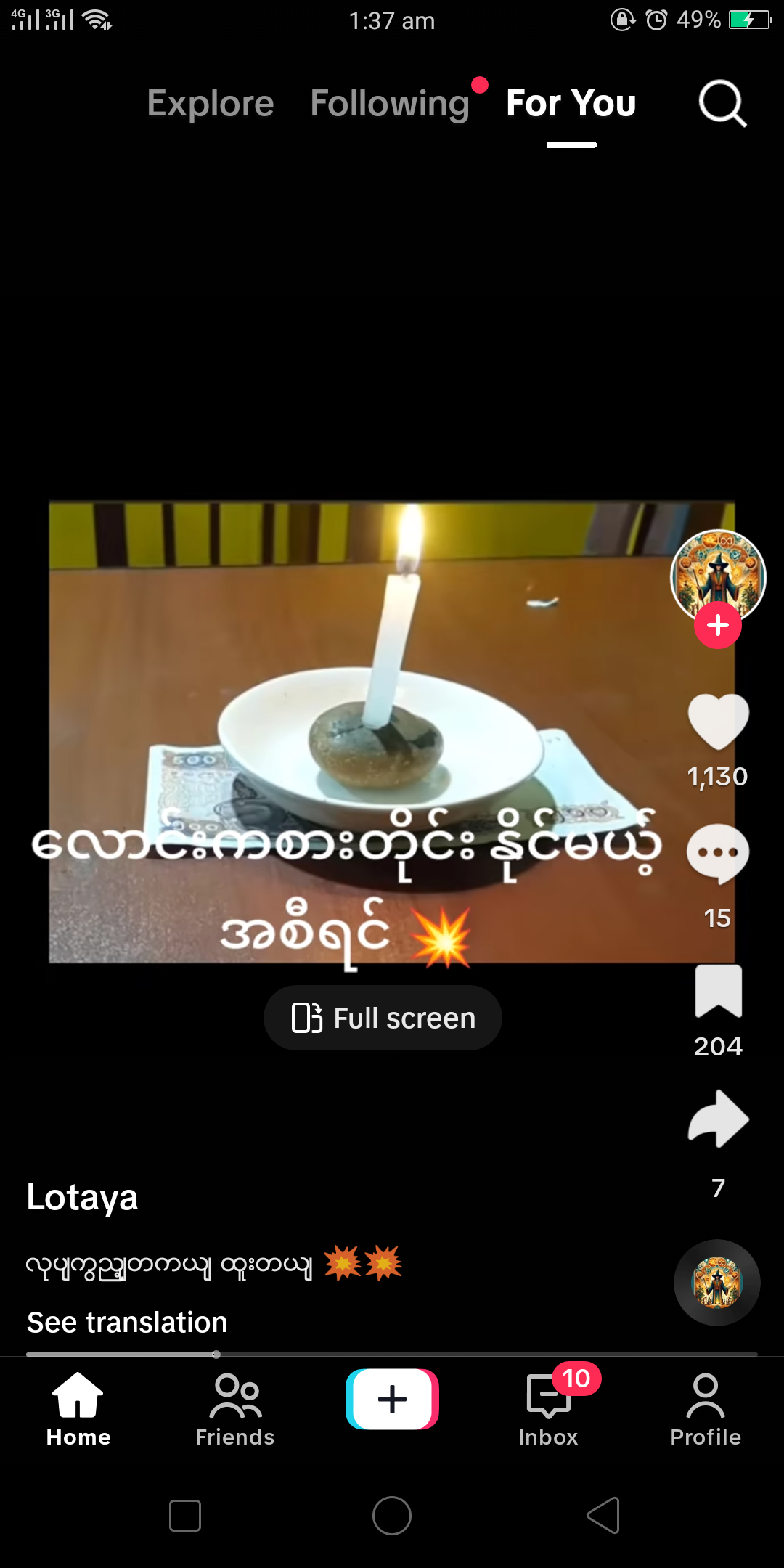Follow Lotaya with the red plus

pyautogui.click(x=717, y=625)
